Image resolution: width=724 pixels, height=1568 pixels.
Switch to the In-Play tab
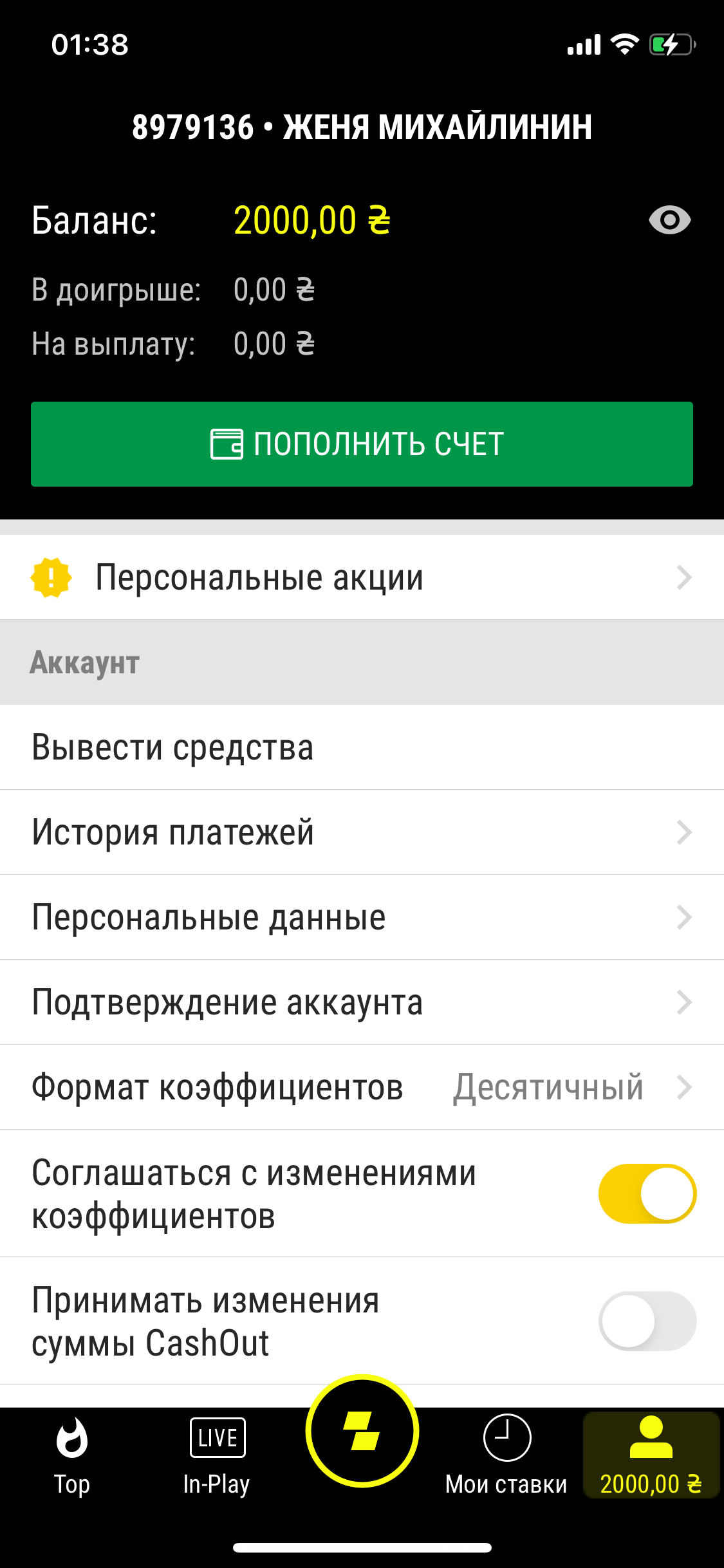(x=217, y=1456)
